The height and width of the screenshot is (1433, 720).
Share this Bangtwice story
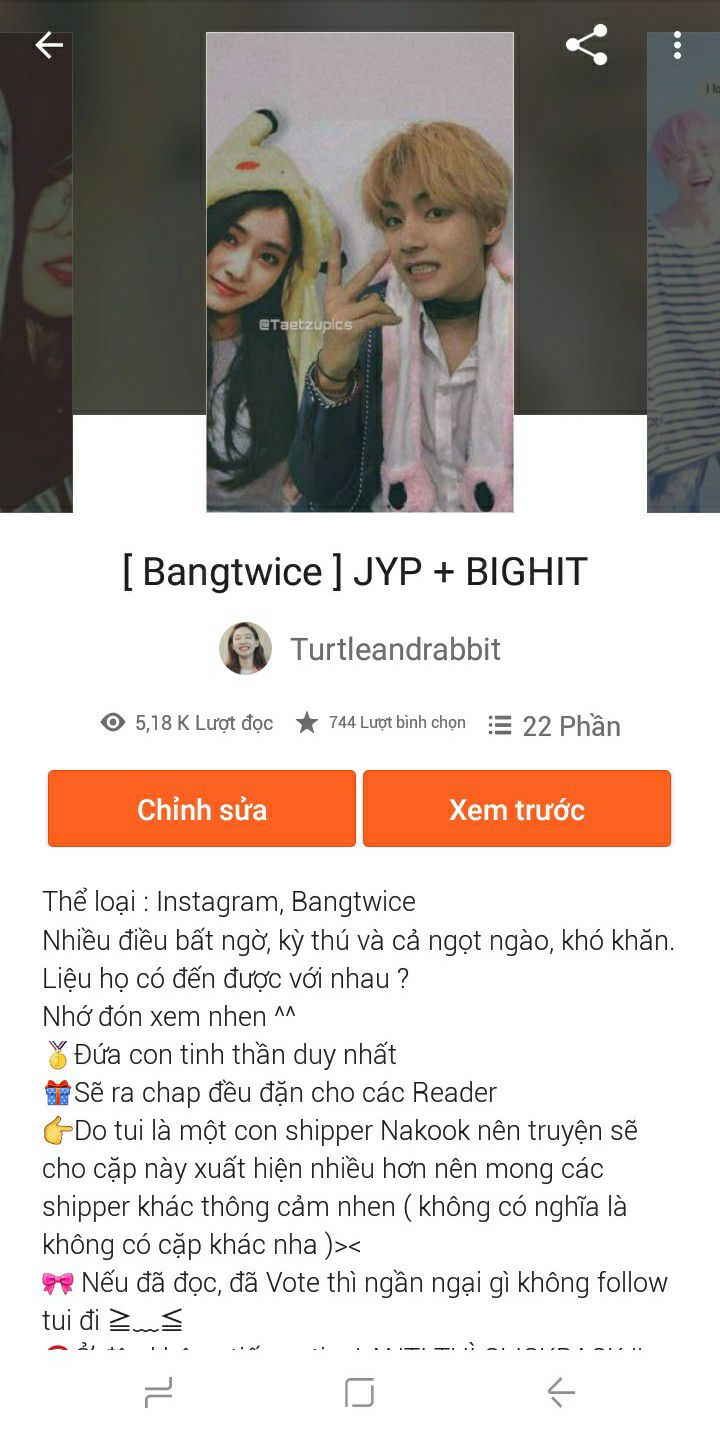click(586, 45)
